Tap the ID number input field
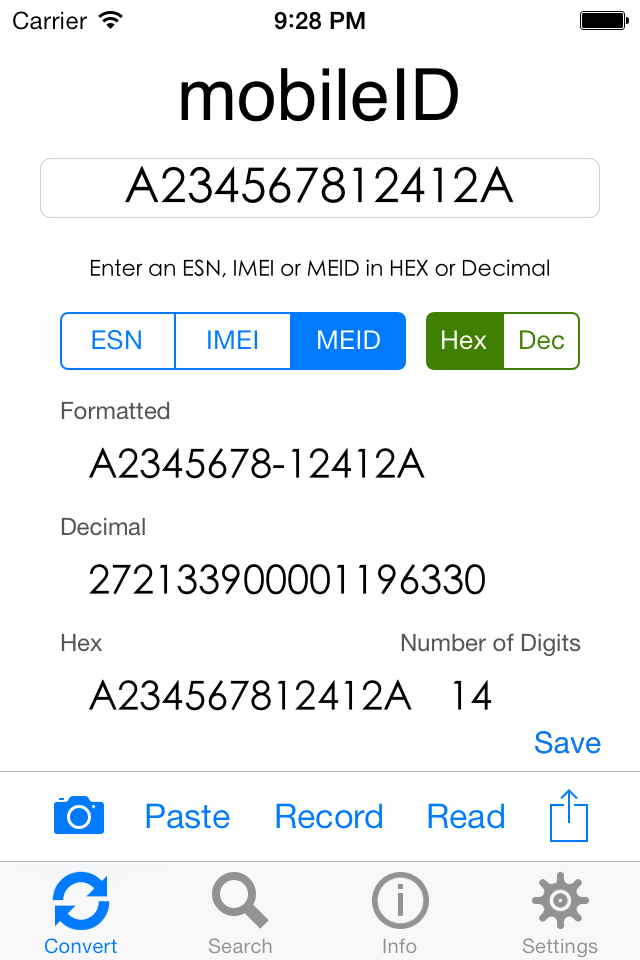The height and width of the screenshot is (960, 640). tap(319, 187)
